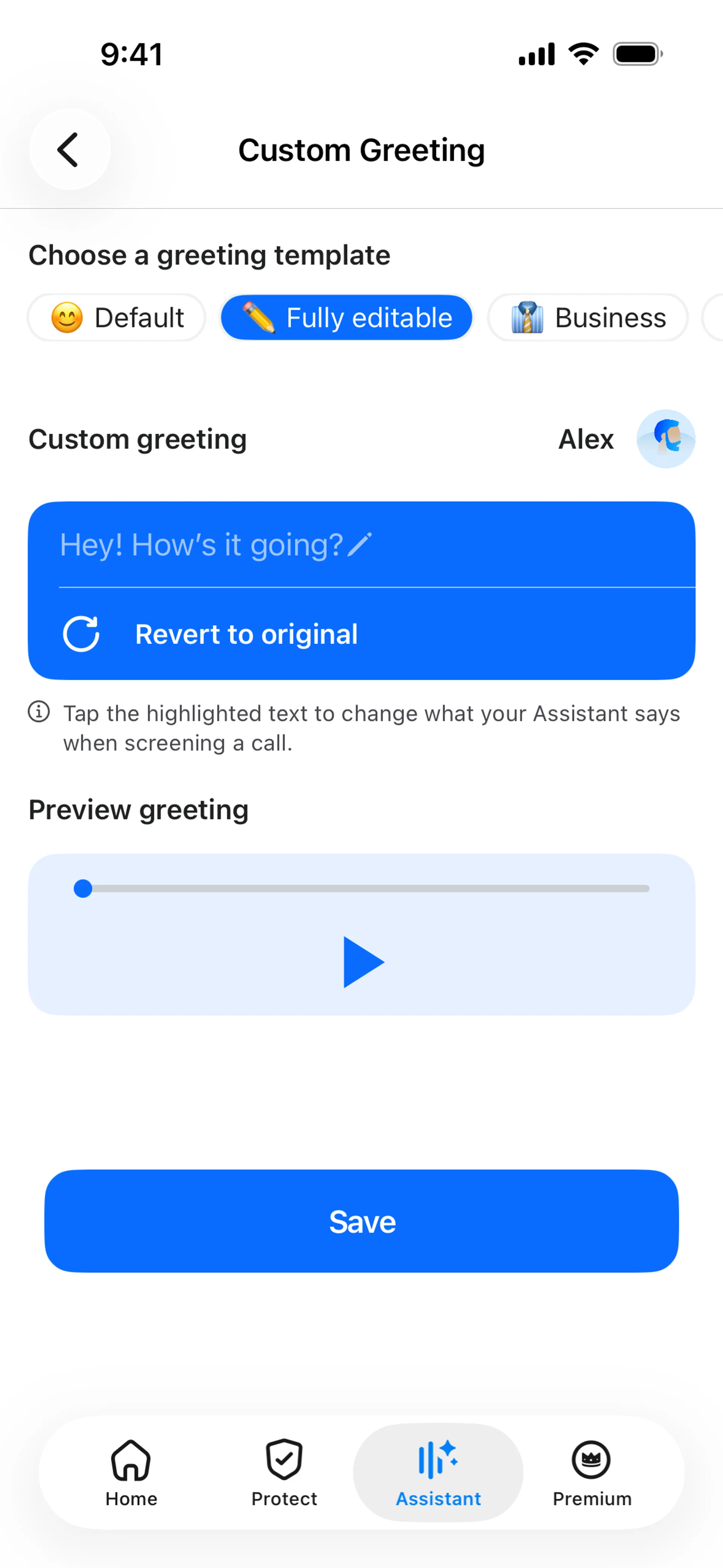
Task: Open Alex assistant avatar
Action: point(666,439)
